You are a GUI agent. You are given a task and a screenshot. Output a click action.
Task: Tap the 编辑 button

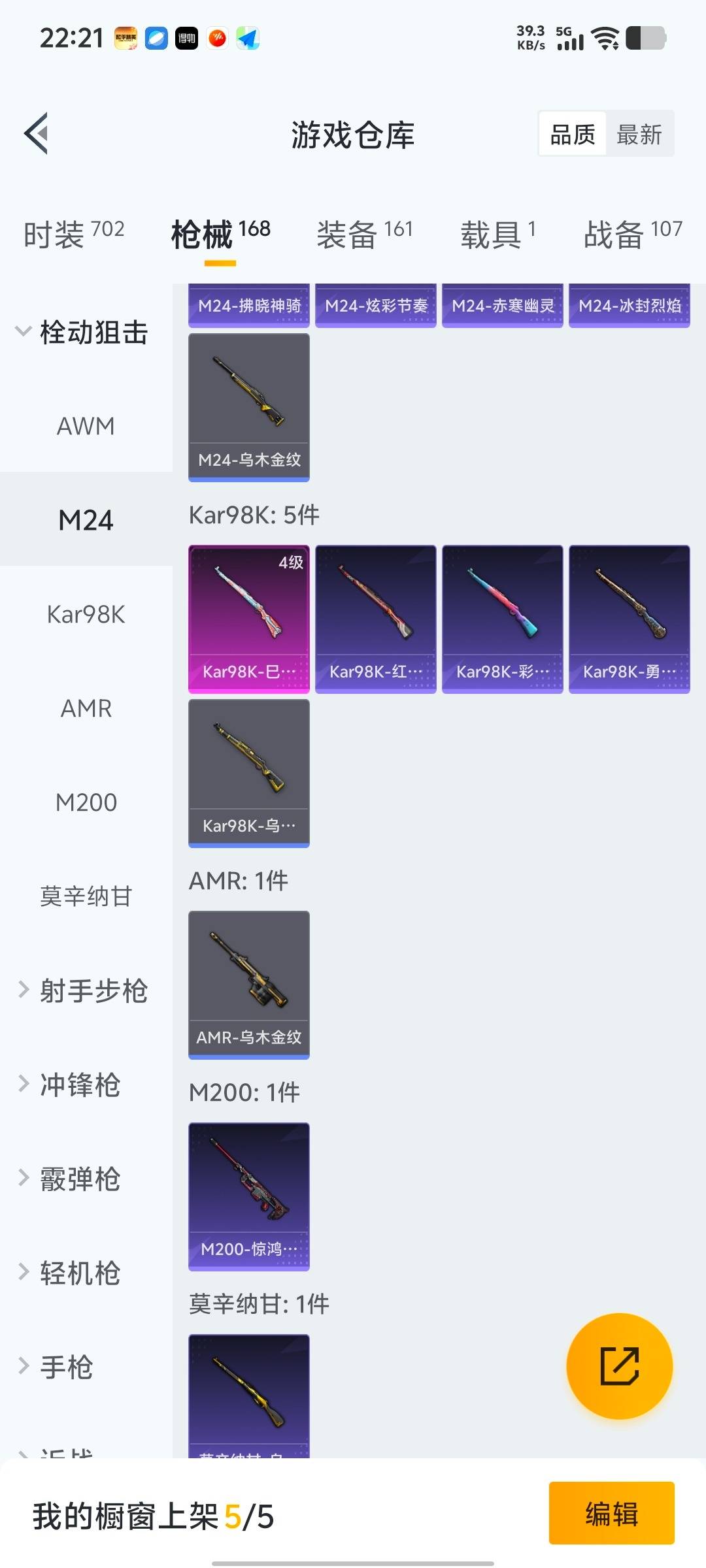coord(611,1512)
